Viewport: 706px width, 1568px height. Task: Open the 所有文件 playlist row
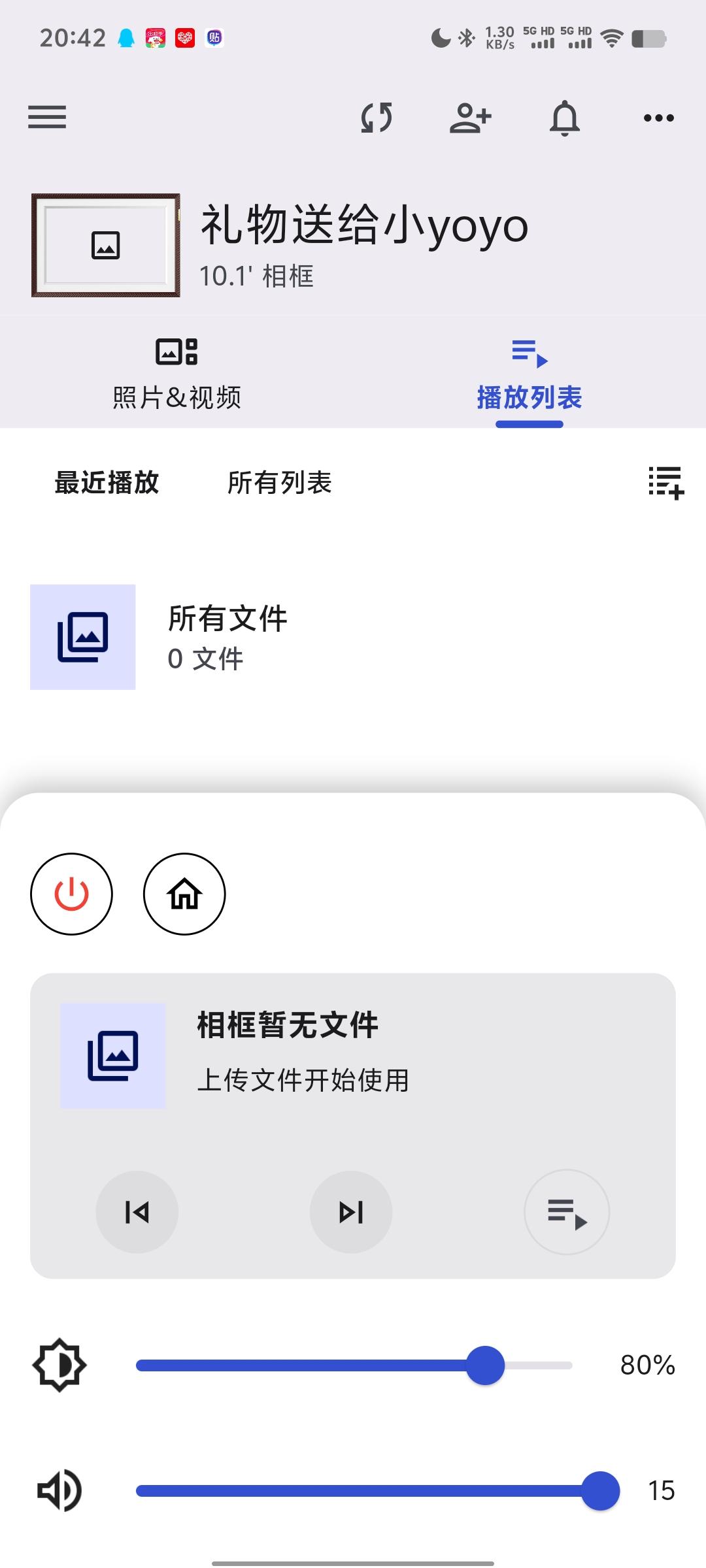coord(353,637)
